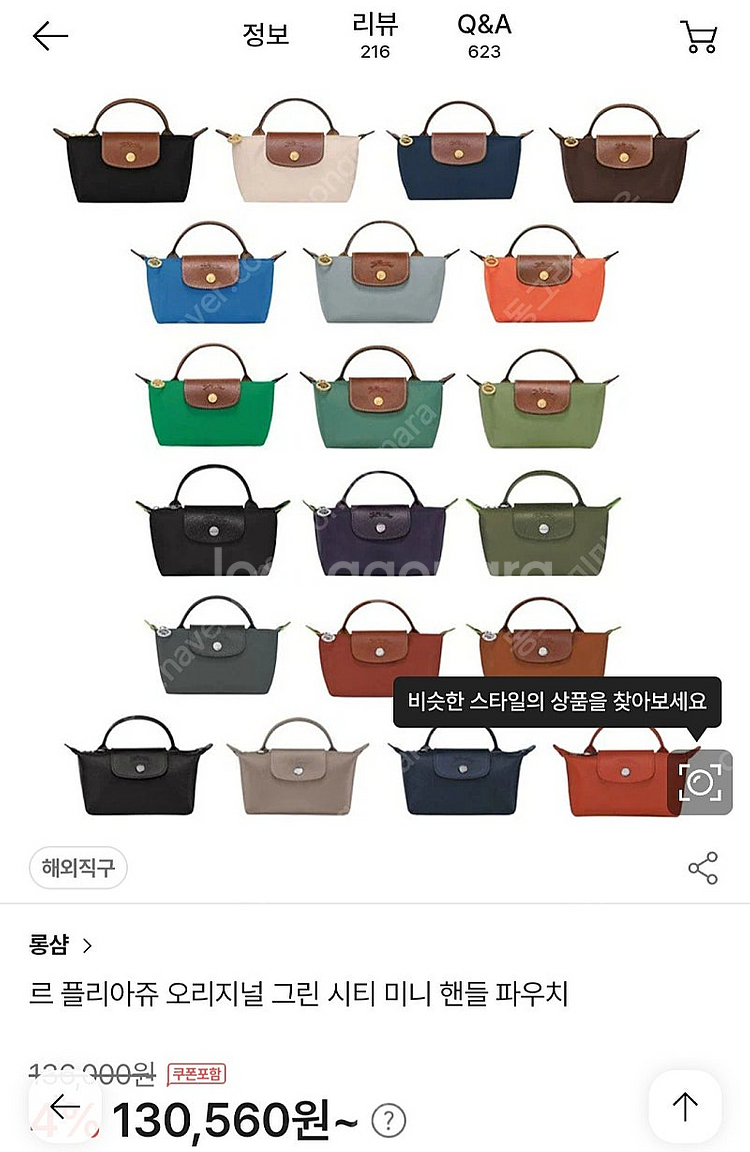Image resolution: width=750 pixels, height=1152 pixels.
Task: Open the shopping cart
Action: (x=699, y=36)
